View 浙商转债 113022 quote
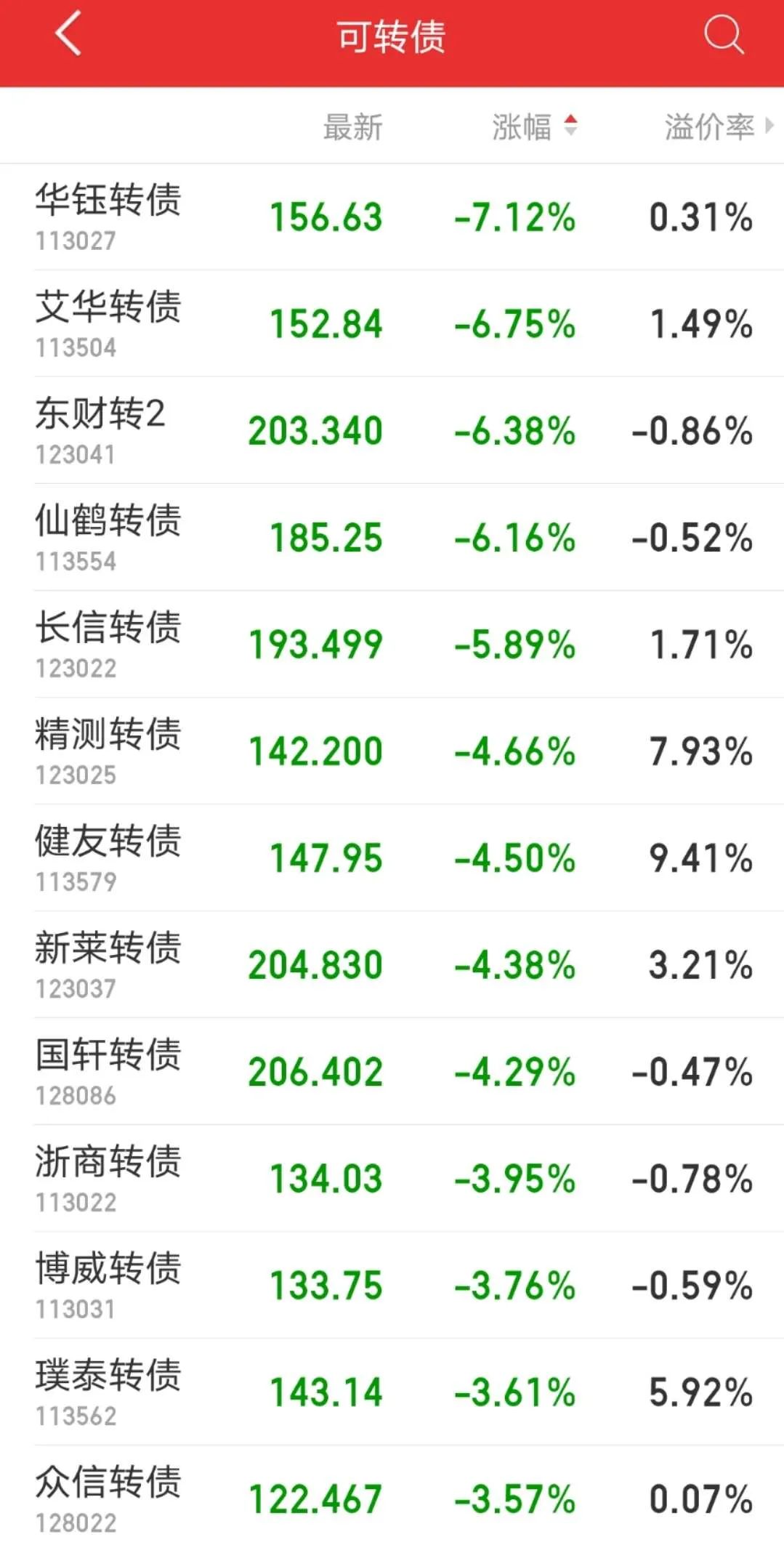This screenshot has height=1545, width=784. coord(392,1178)
